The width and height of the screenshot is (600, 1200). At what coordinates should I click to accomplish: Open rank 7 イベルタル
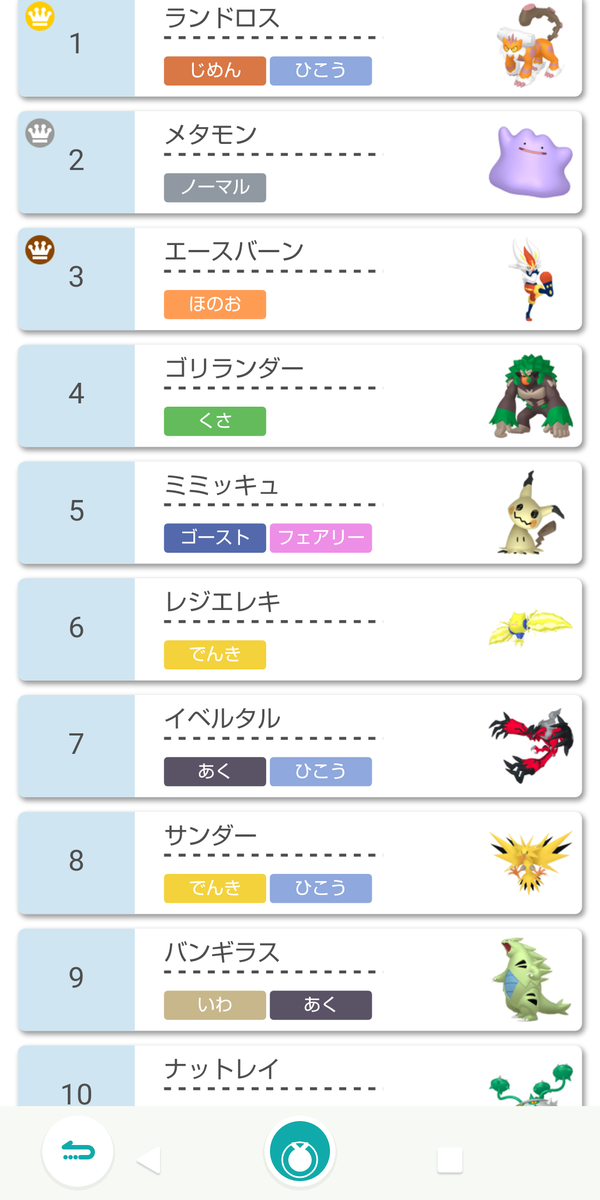[x=300, y=746]
